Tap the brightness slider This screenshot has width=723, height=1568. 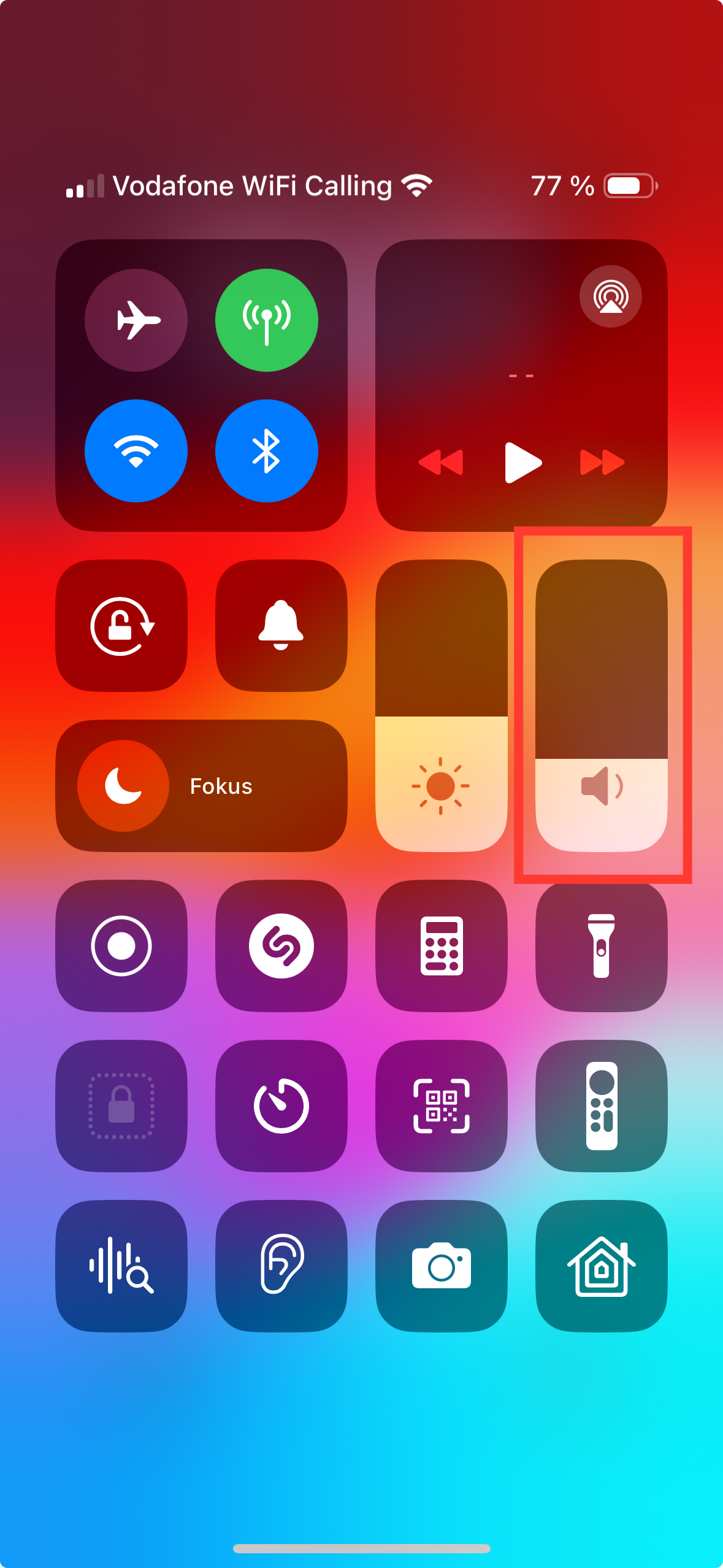441,705
